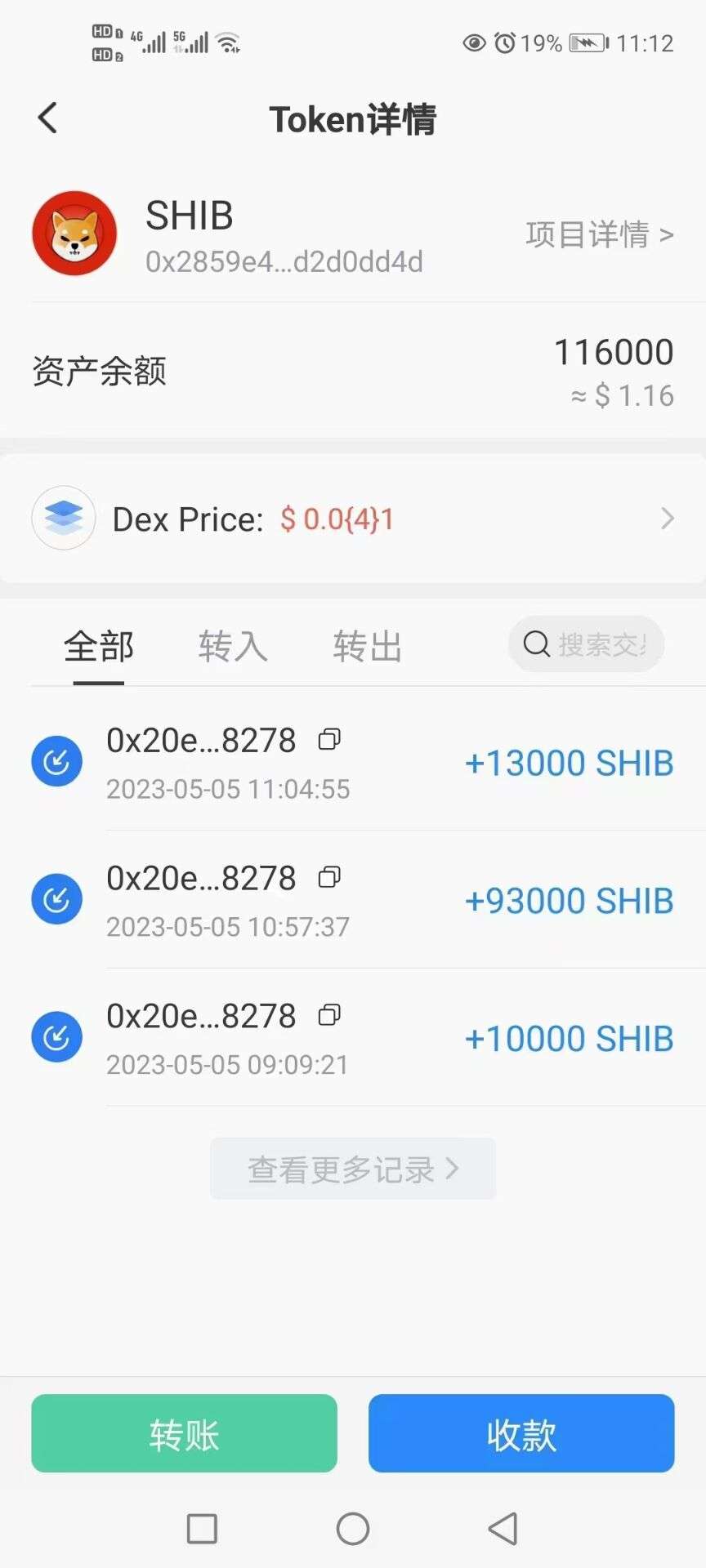This screenshot has height=1568, width=706.
Task: Tap the transaction search field
Action: (587, 644)
